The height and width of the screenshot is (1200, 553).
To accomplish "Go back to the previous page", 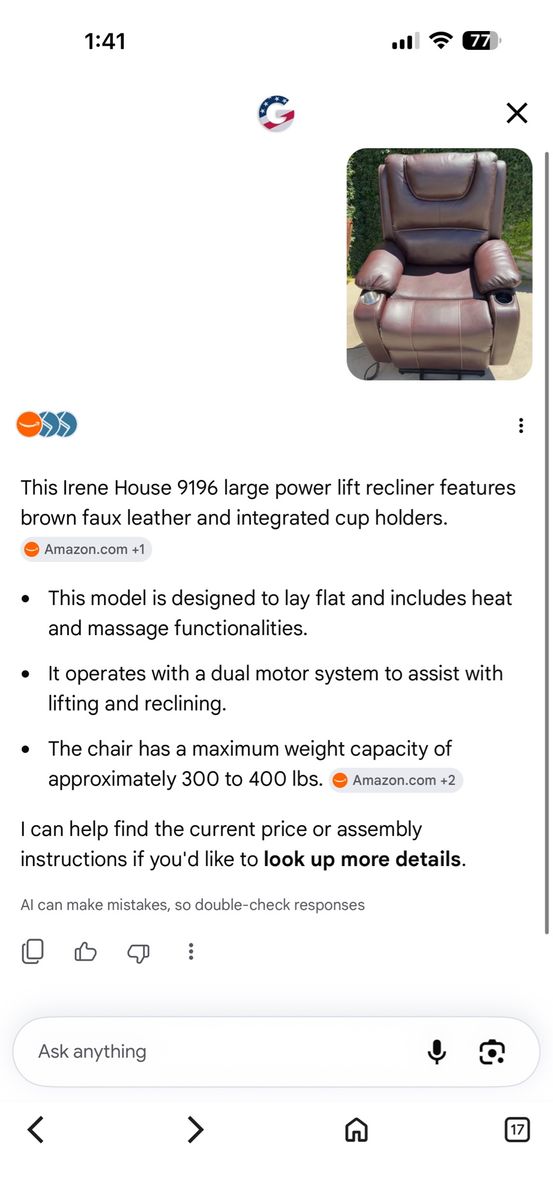I will pos(36,1130).
